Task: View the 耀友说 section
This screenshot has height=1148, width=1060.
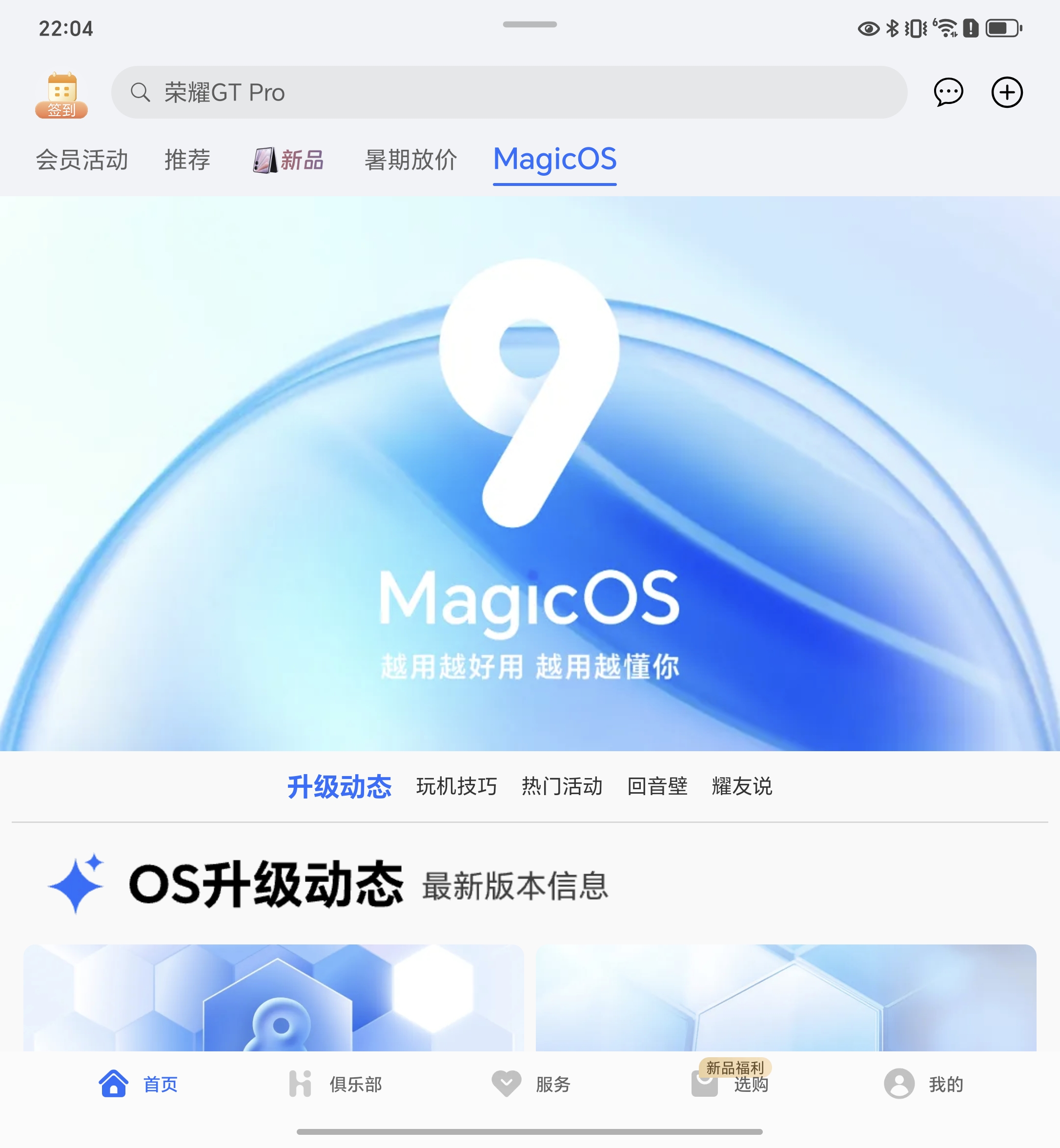Action: 742,786
